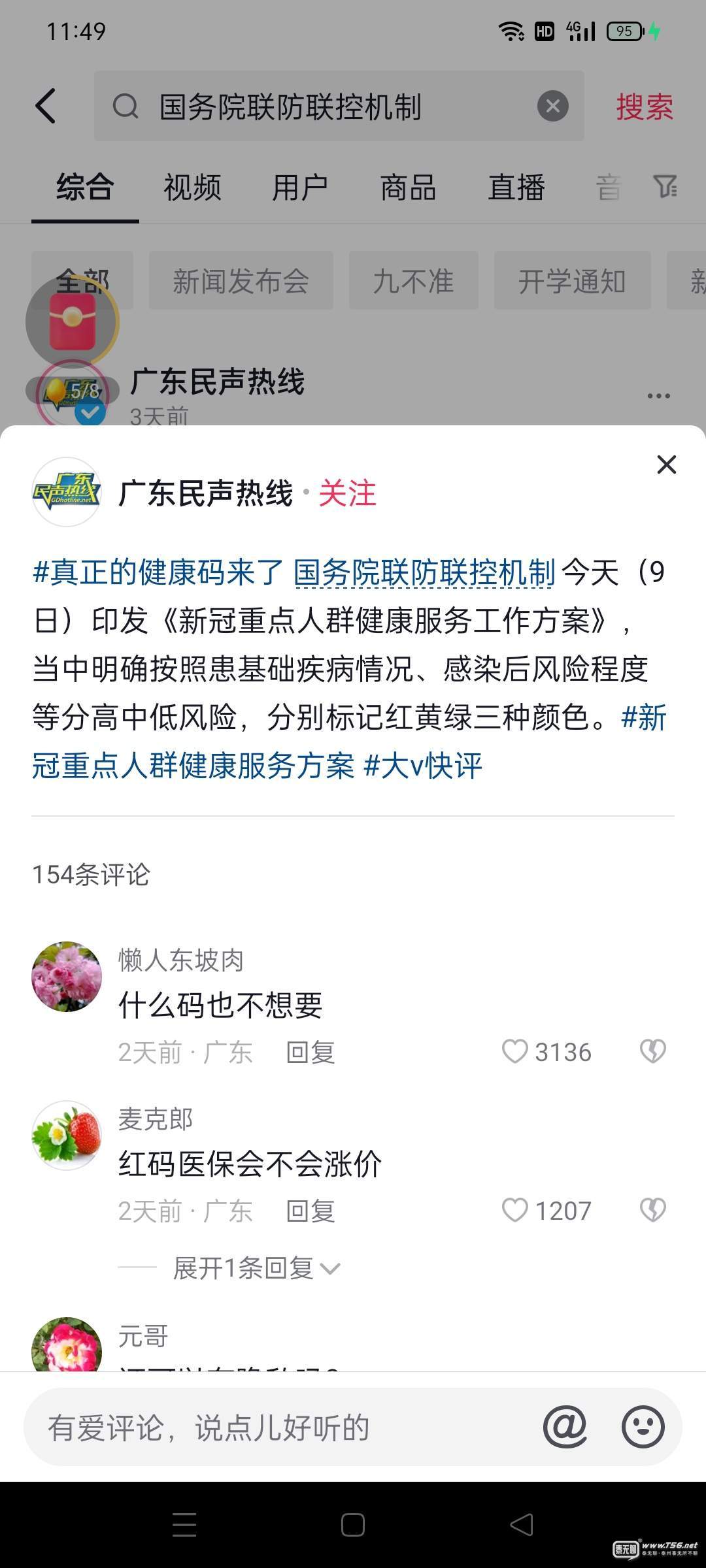Viewport: 706px width, 1568px height.
Task: Open the emoji picker icon
Action: (643, 1426)
